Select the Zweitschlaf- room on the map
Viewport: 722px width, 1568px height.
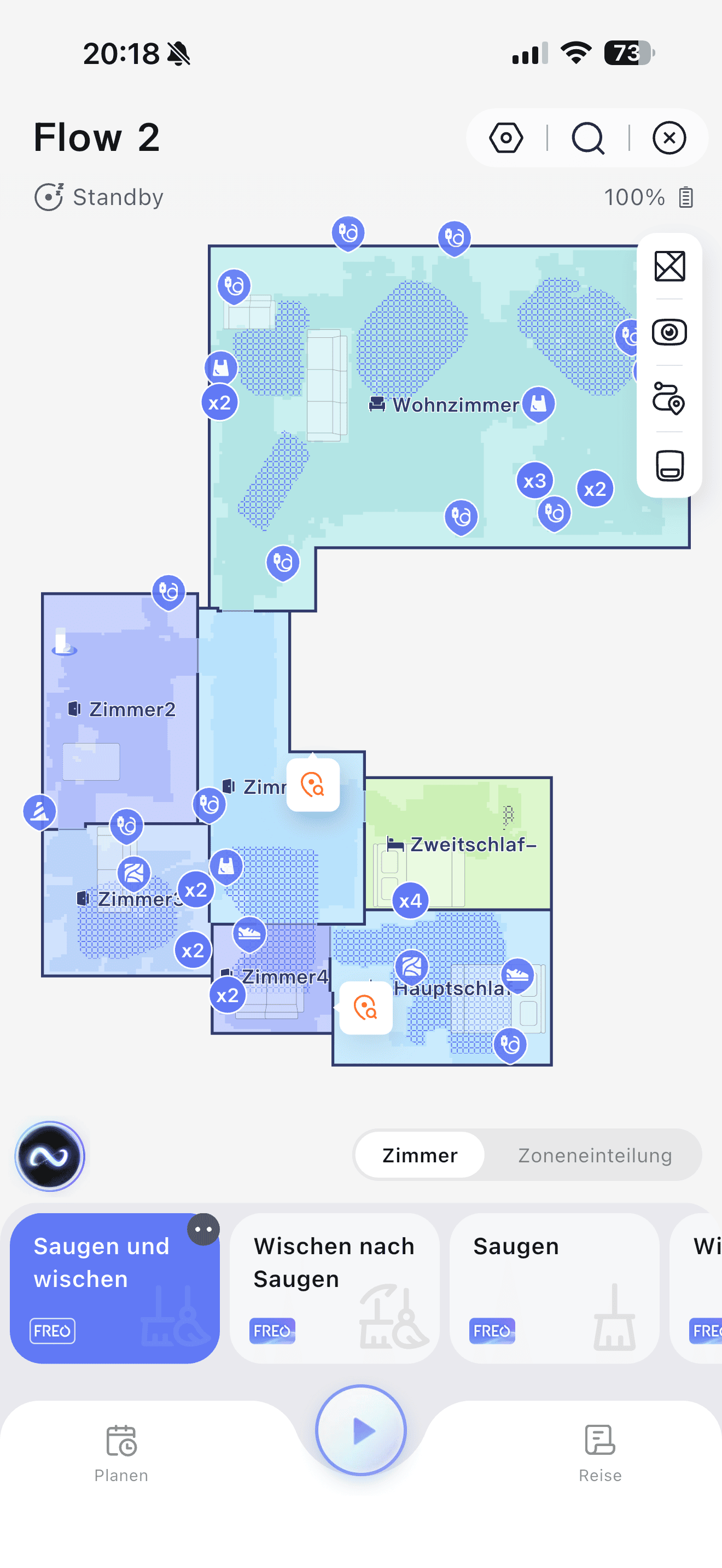473,844
